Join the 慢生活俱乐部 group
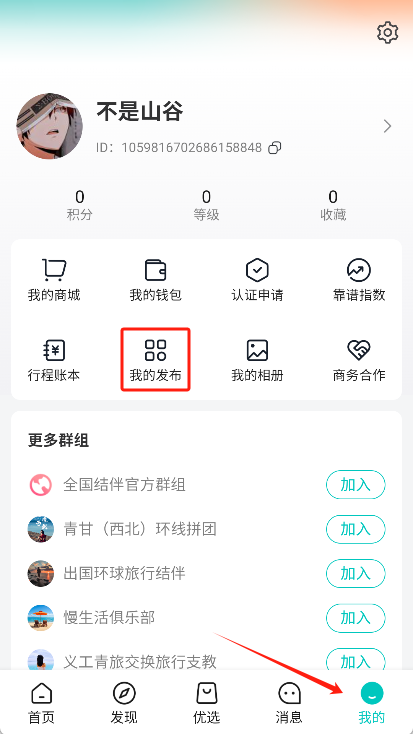This screenshot has width=413, height=734. click(355, 618)
